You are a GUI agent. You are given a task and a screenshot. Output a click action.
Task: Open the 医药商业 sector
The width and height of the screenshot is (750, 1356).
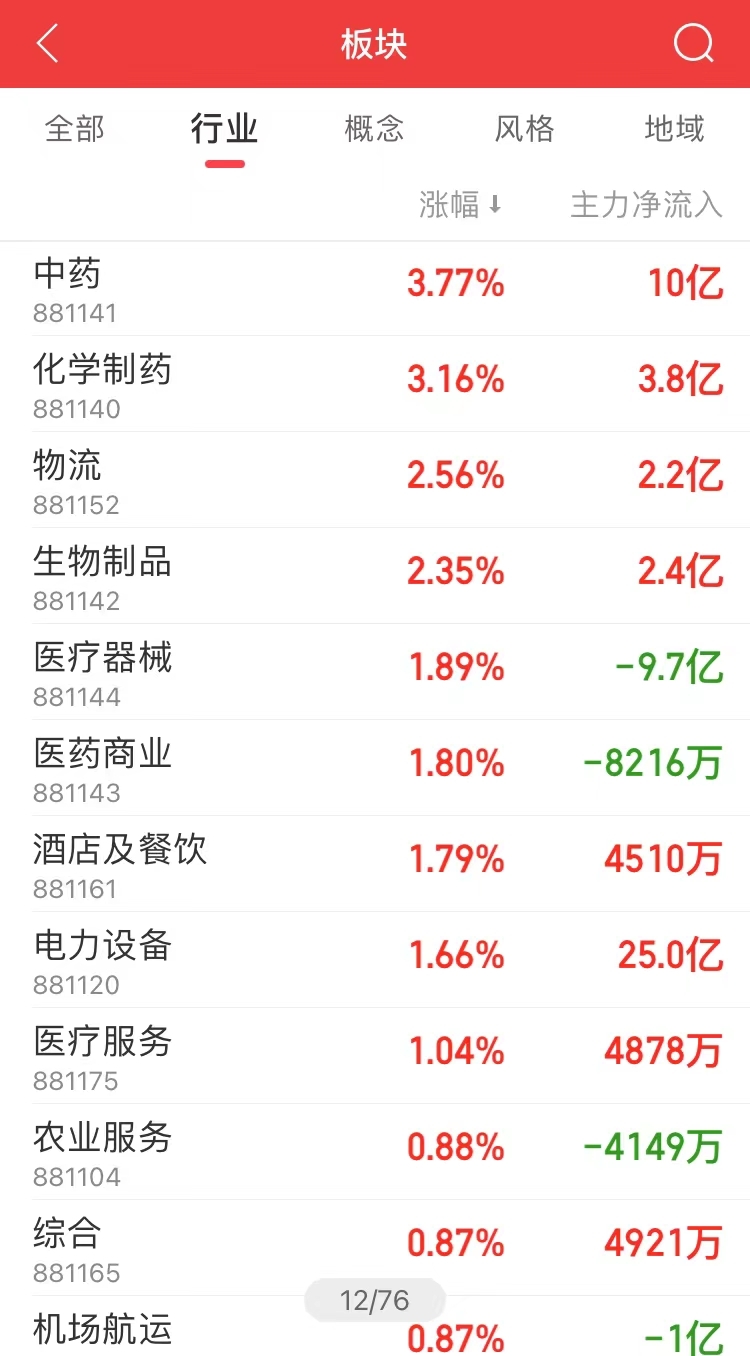coord(375,768)
